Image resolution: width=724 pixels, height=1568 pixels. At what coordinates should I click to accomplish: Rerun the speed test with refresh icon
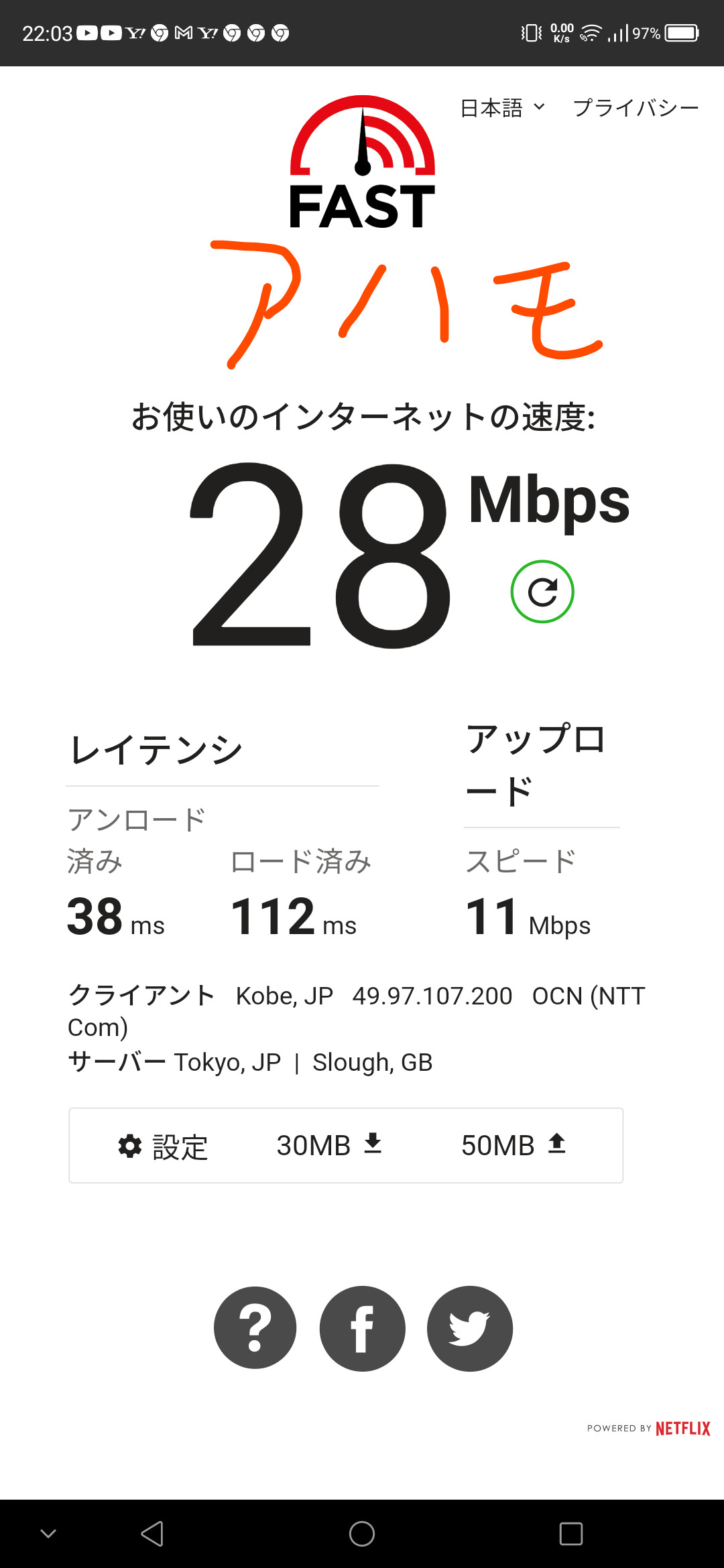click(542, 592)
